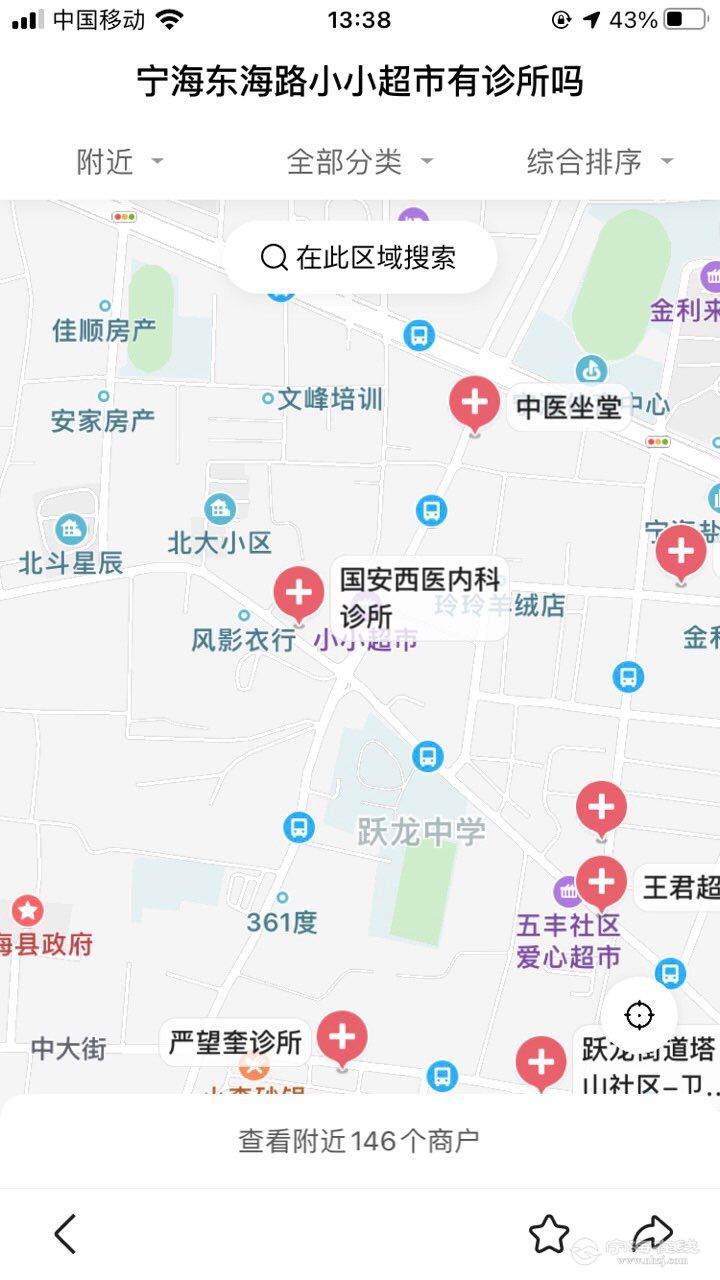Open the 附近 distance dropdown
This screenshot has width=720, height=1280.
click(x=119, y=161)
